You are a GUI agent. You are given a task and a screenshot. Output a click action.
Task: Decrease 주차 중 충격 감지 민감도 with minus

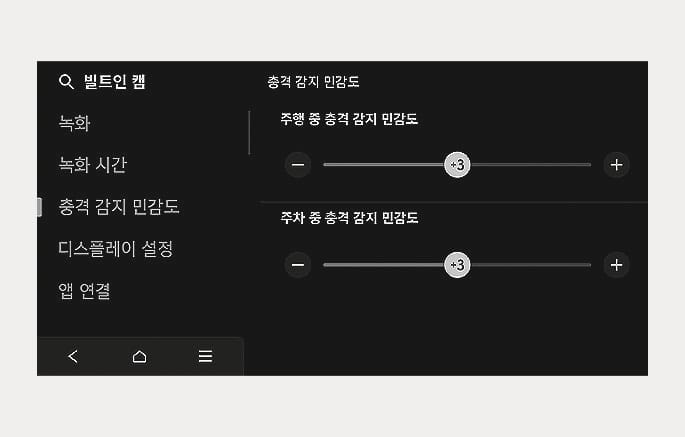click(298, 265)
